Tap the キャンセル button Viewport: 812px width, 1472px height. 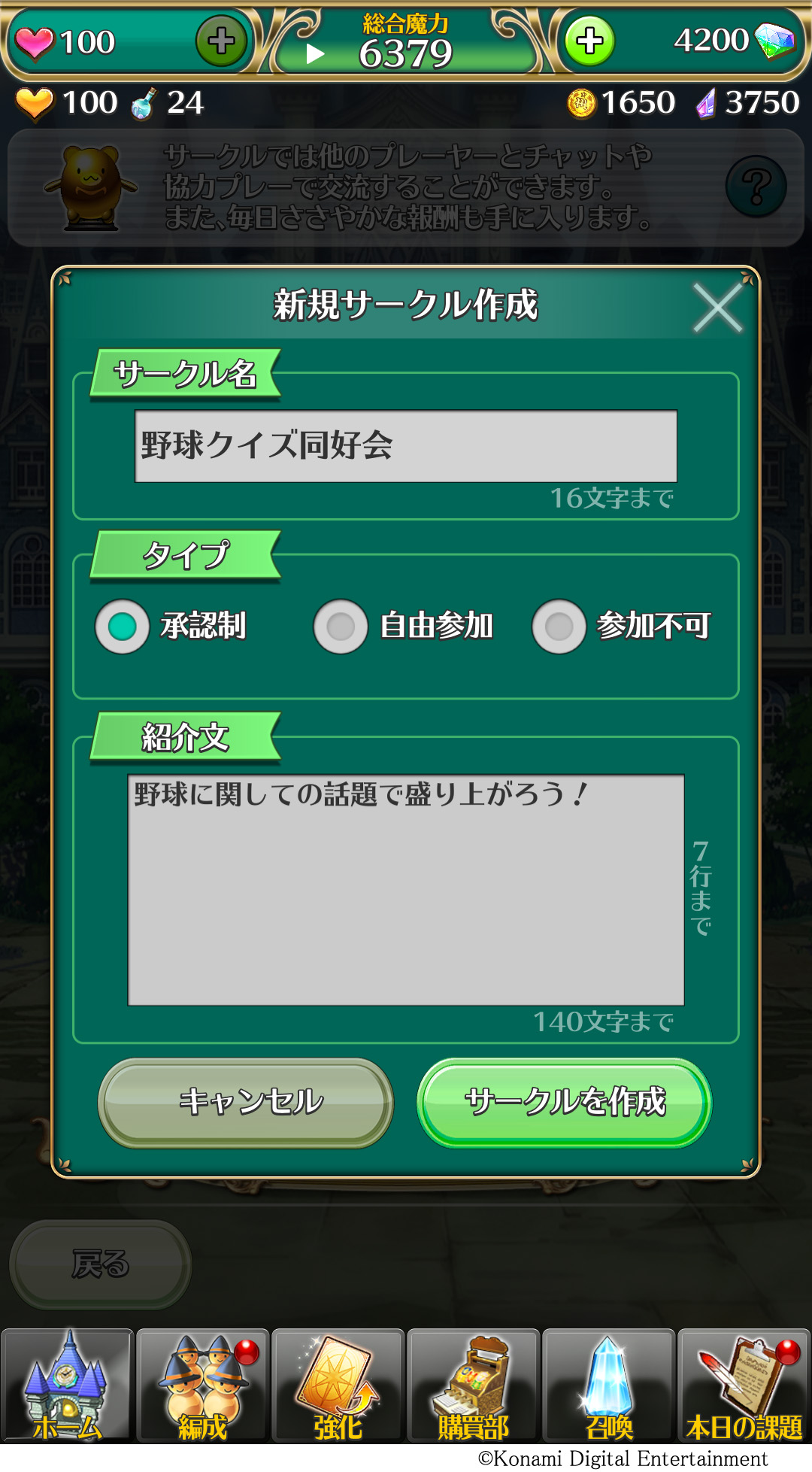(246, 1103)
